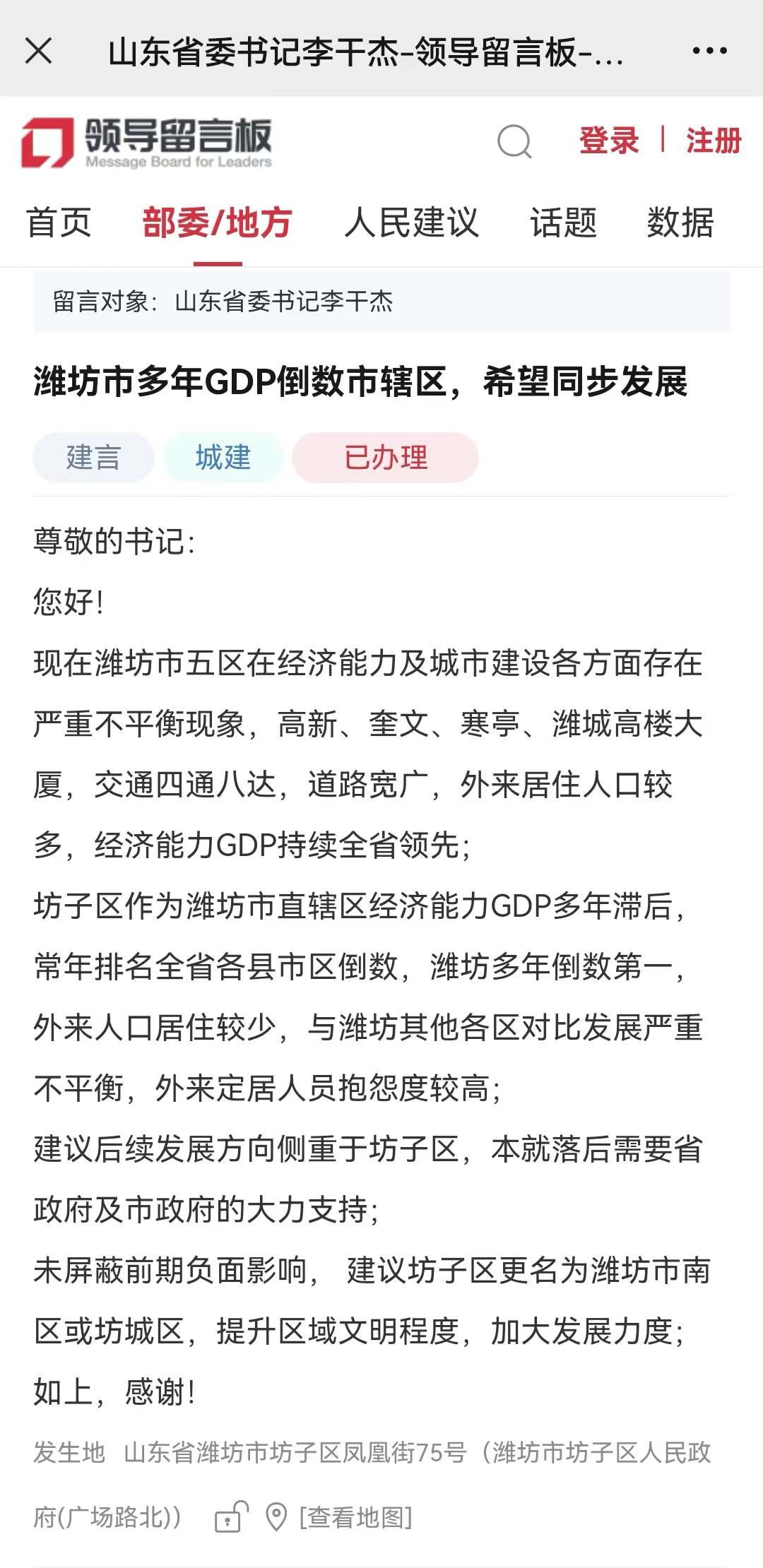Switch to the 首页 tab
The height and width of the screenshot is (1568, 763).
pyautogui.click(x=59, y=222)
